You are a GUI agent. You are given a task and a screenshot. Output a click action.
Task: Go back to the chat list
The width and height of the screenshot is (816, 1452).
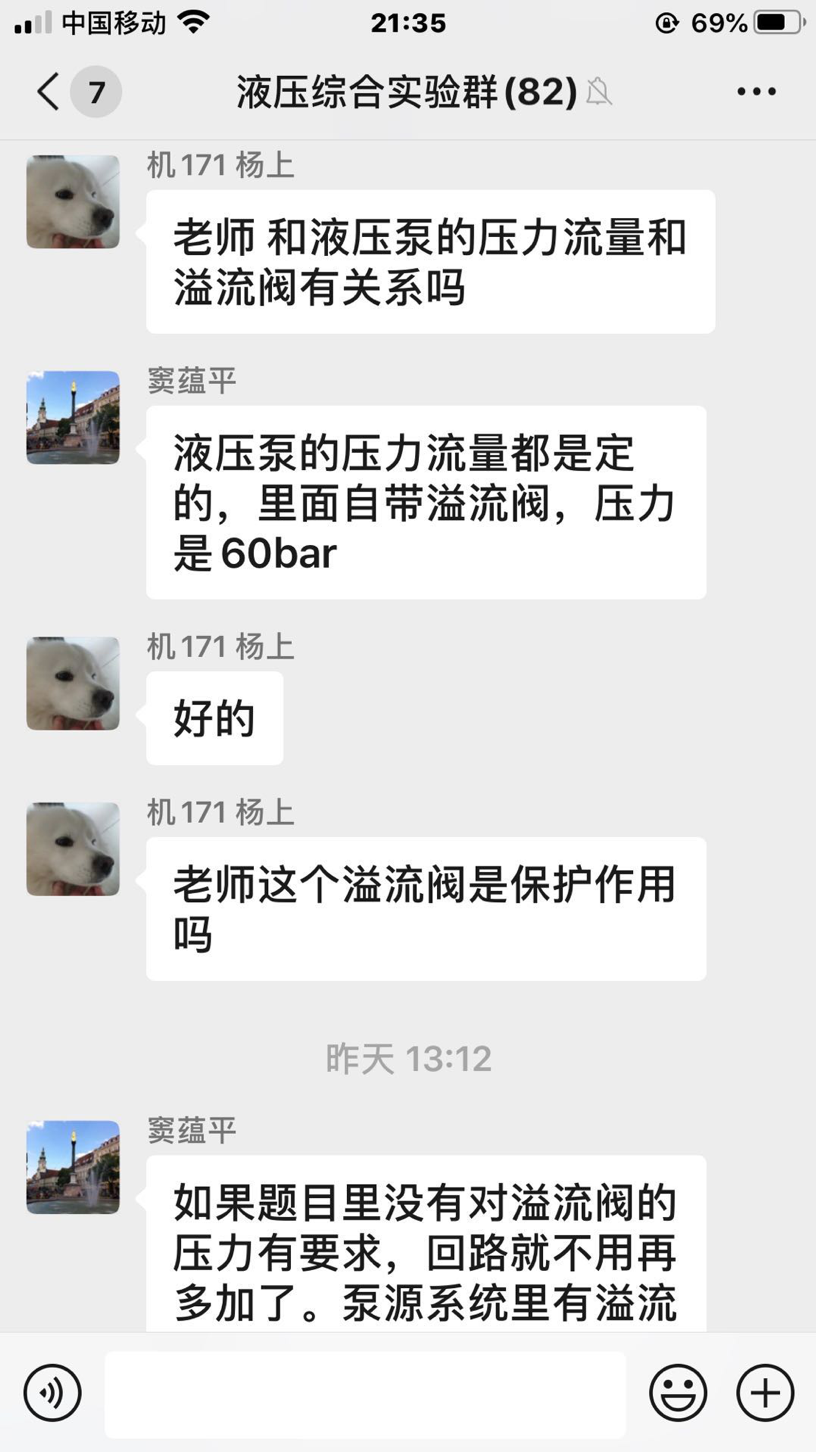coord(48,91)
